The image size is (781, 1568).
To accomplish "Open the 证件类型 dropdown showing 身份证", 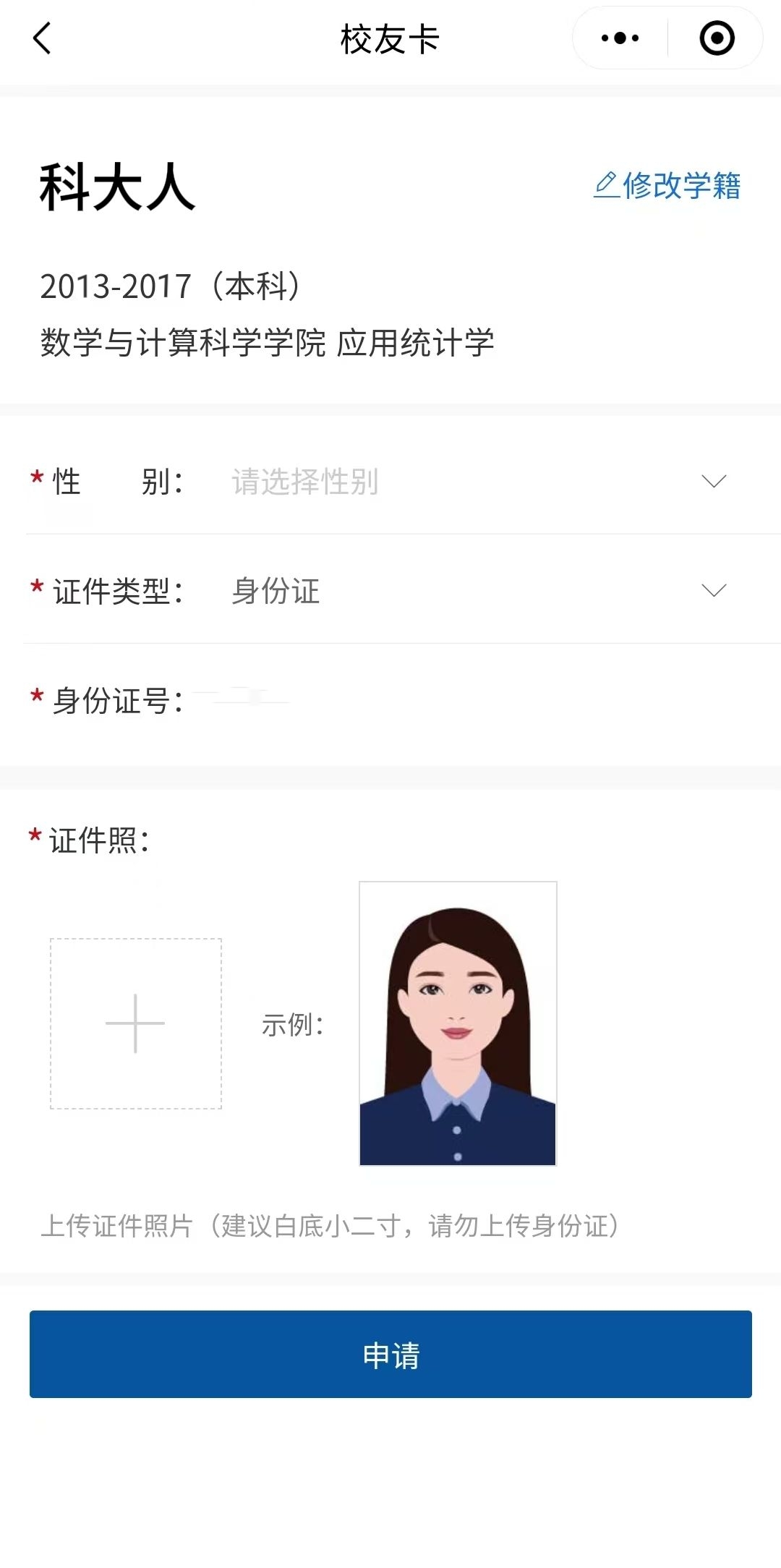I will 477,591.
